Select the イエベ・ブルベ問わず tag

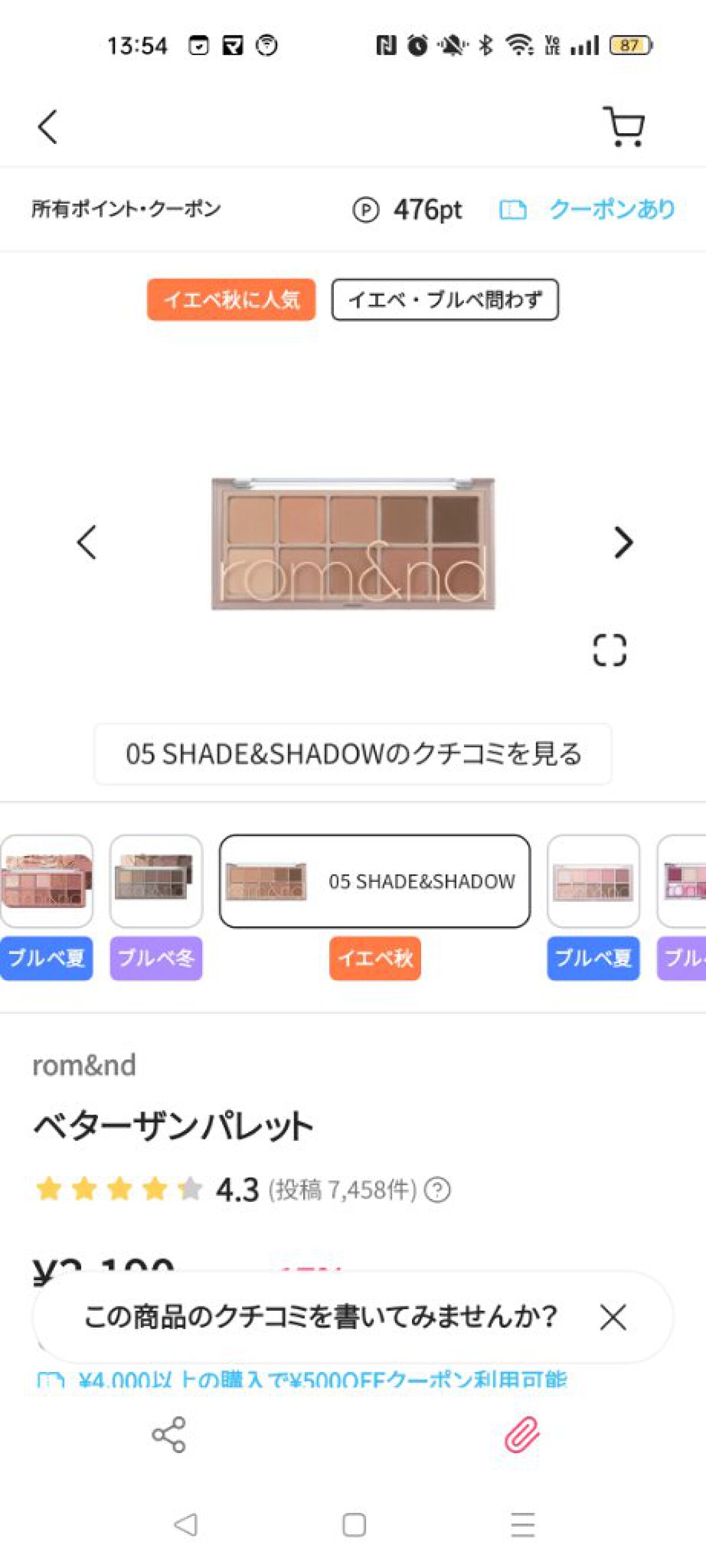pos(444,299)
